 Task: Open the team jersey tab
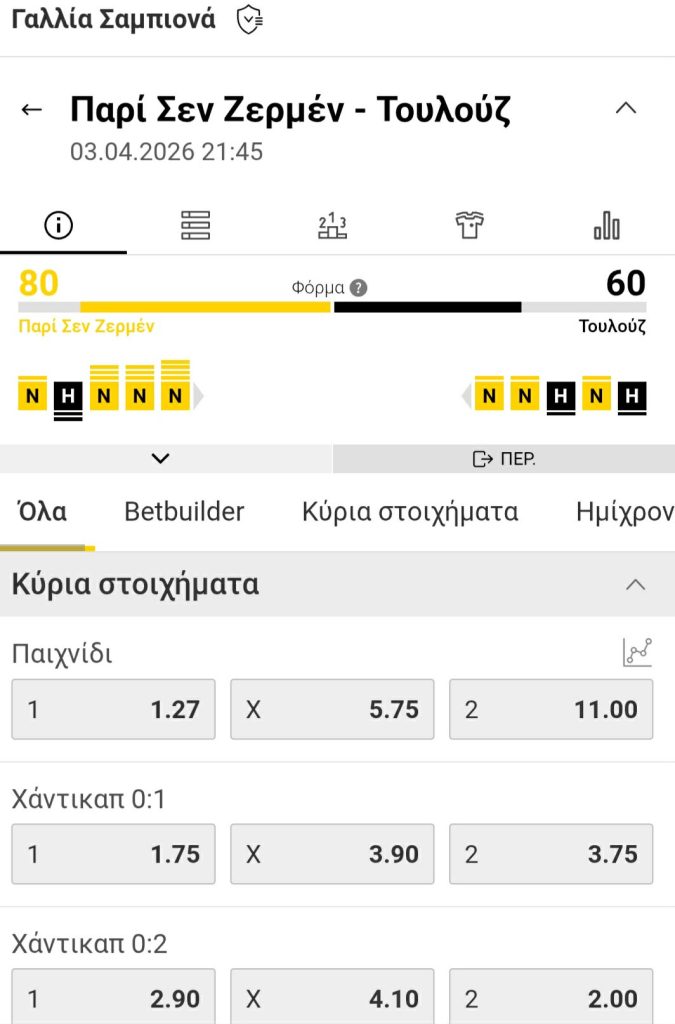[469, 226]
